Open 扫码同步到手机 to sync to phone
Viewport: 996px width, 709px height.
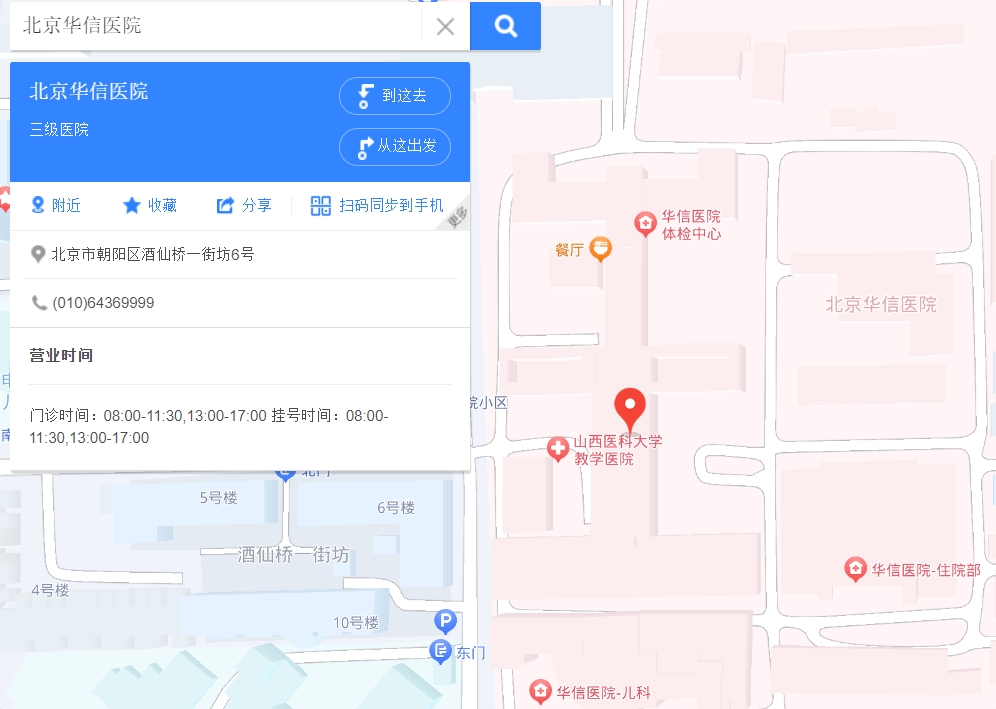click(377, 205)
